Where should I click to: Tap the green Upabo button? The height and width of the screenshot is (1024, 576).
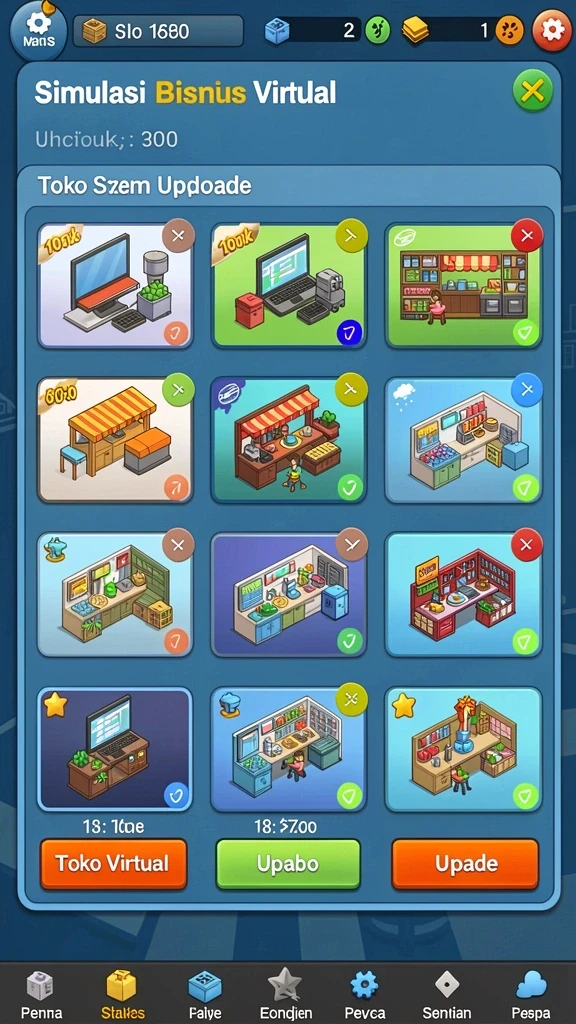pos(288,864)
